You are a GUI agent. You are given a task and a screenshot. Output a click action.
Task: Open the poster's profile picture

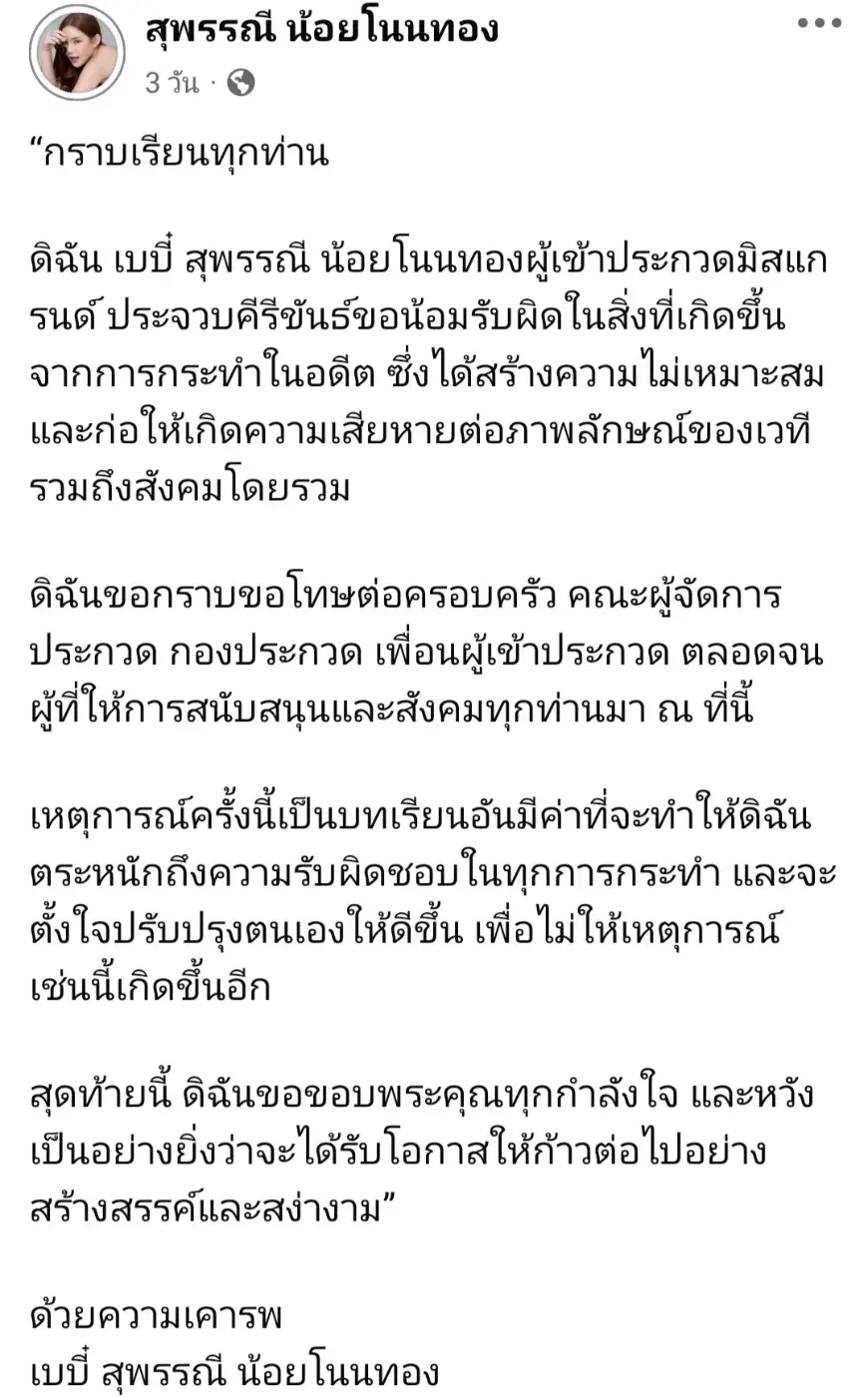[x=77, y=54]
